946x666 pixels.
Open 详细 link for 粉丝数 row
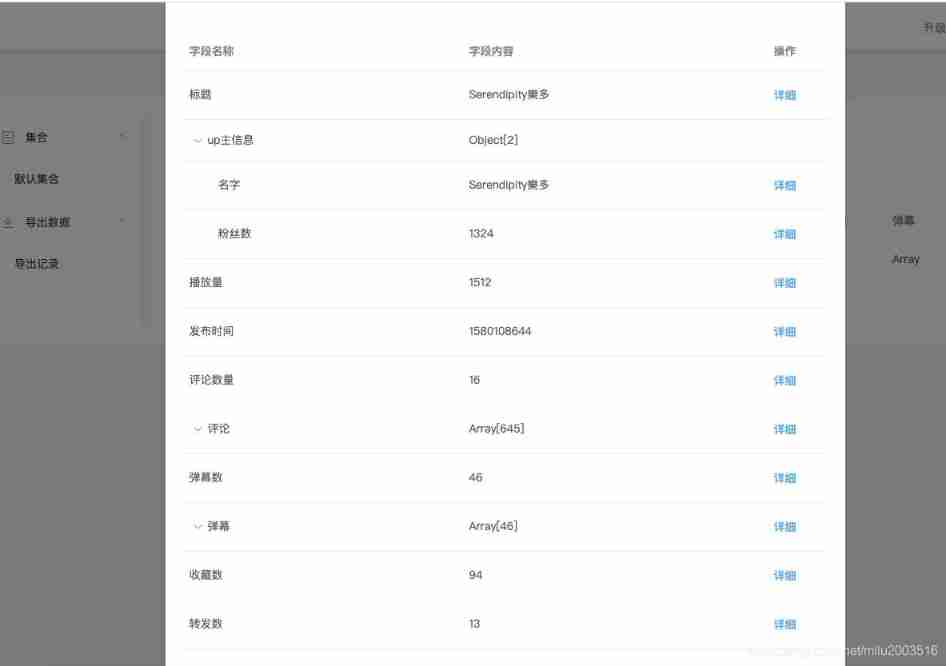(785, 234)
